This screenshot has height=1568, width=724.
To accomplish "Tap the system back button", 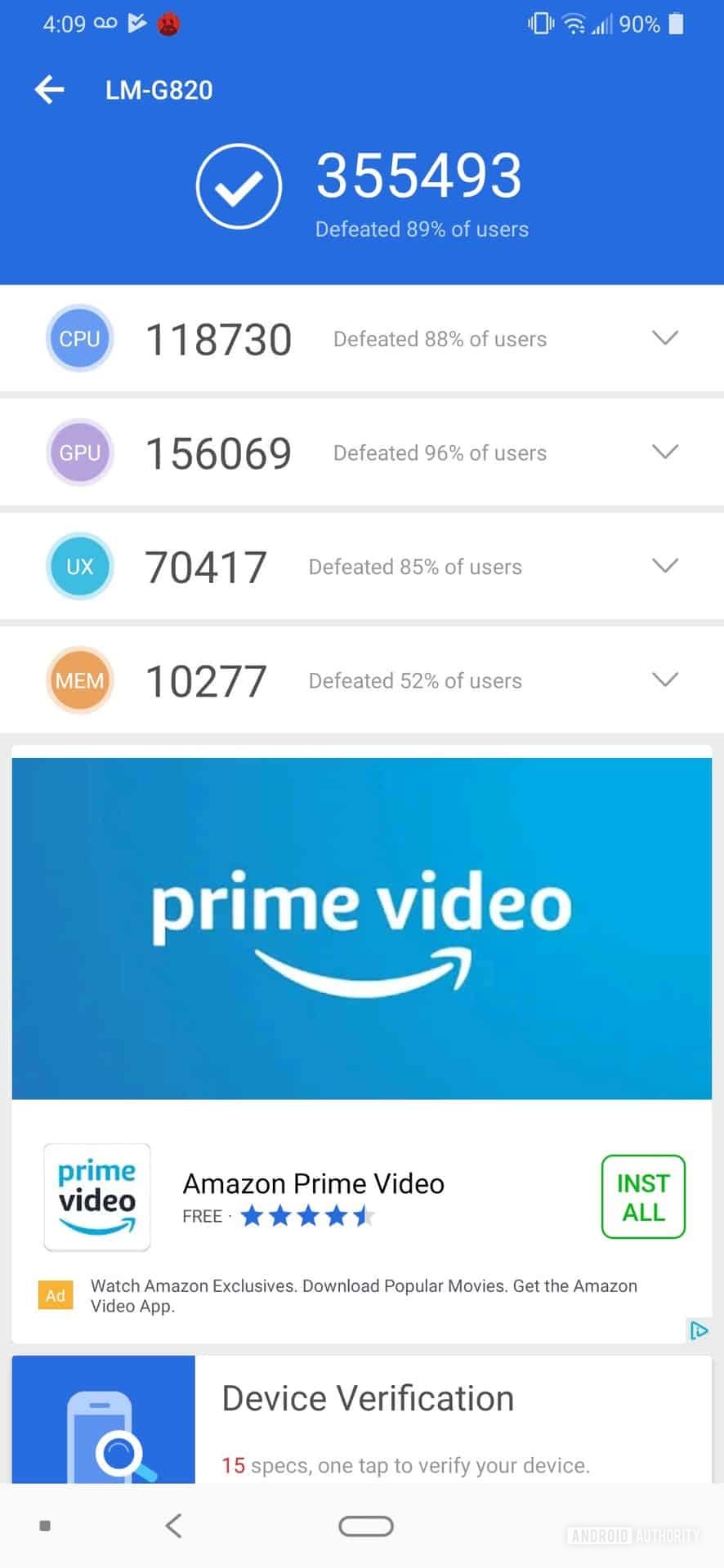I will [x=173, y=1526].
